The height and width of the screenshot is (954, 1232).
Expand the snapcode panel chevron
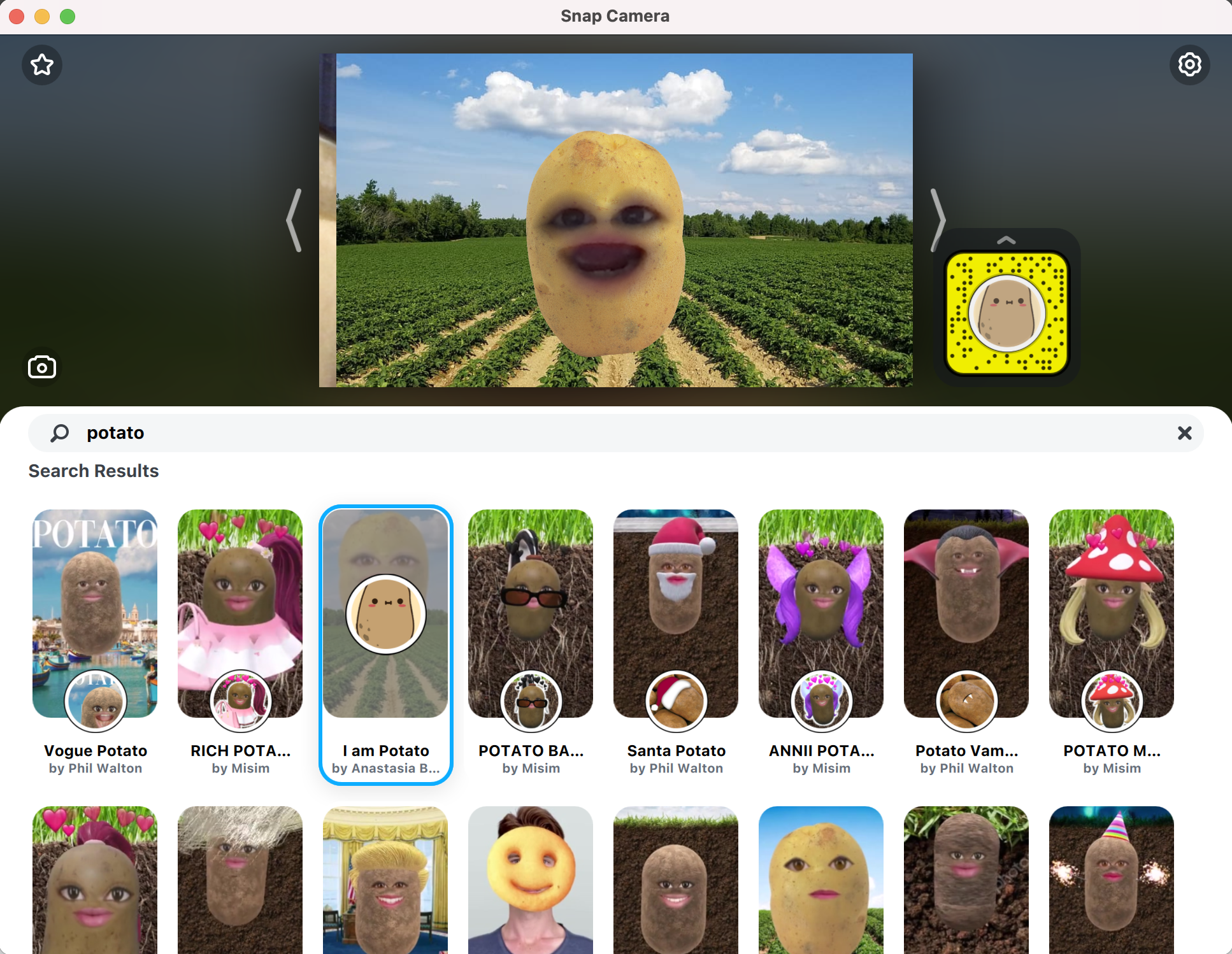pos(1006,241)
